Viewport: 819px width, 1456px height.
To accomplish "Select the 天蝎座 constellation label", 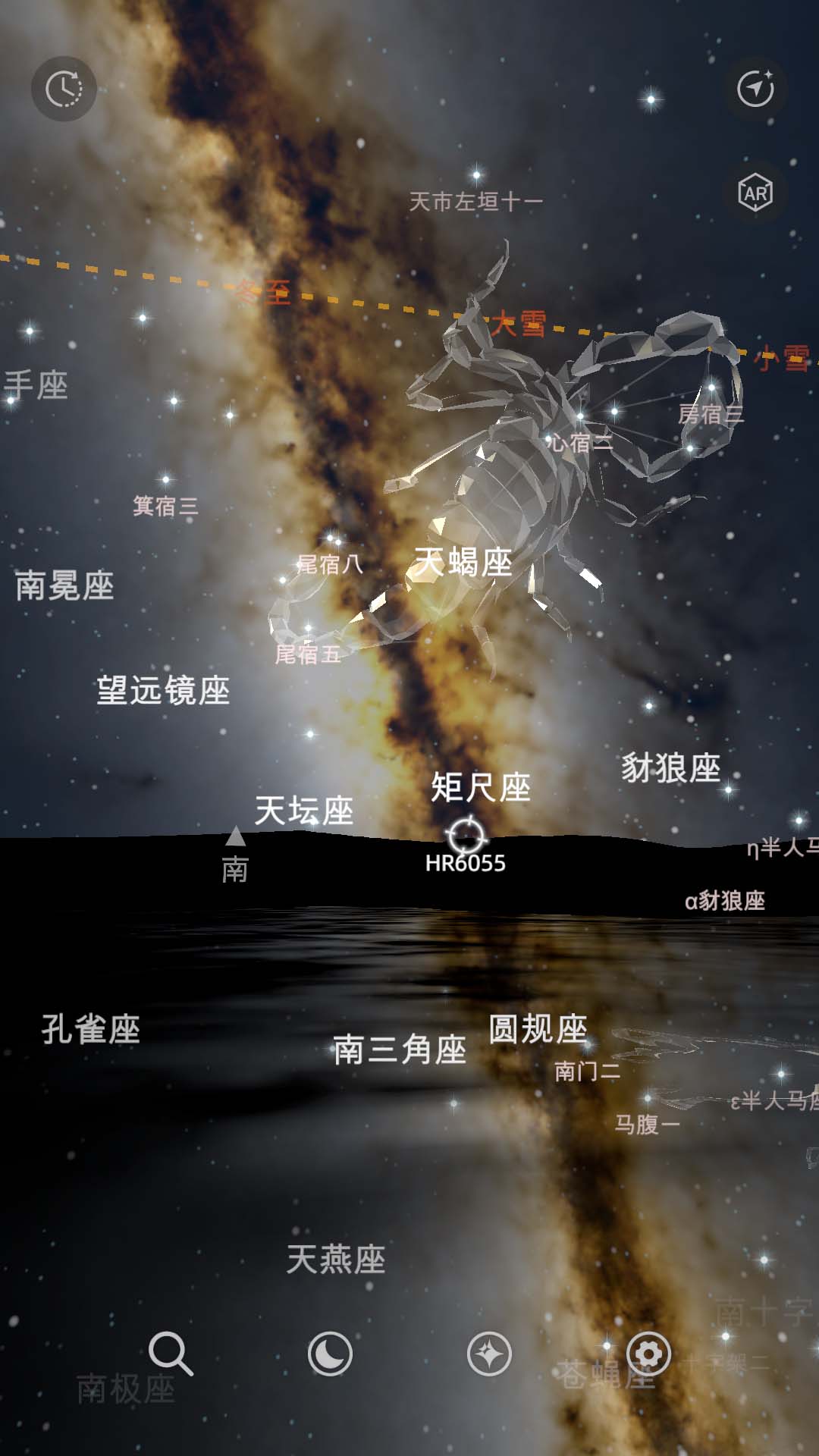I will 463,563.
